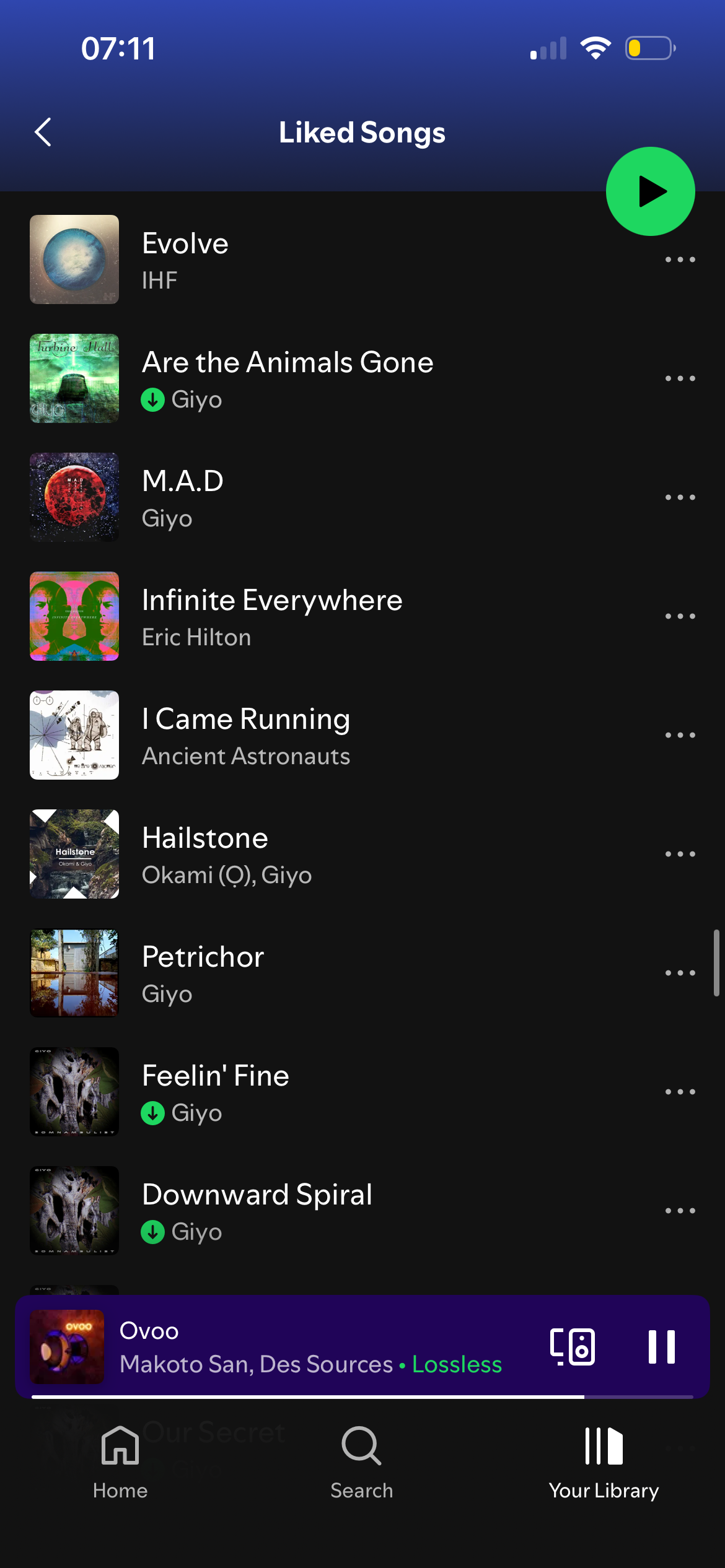Go back from Liked Songs
The height and width of the screenshot is (1568, 725).
[x=43, y=132]
